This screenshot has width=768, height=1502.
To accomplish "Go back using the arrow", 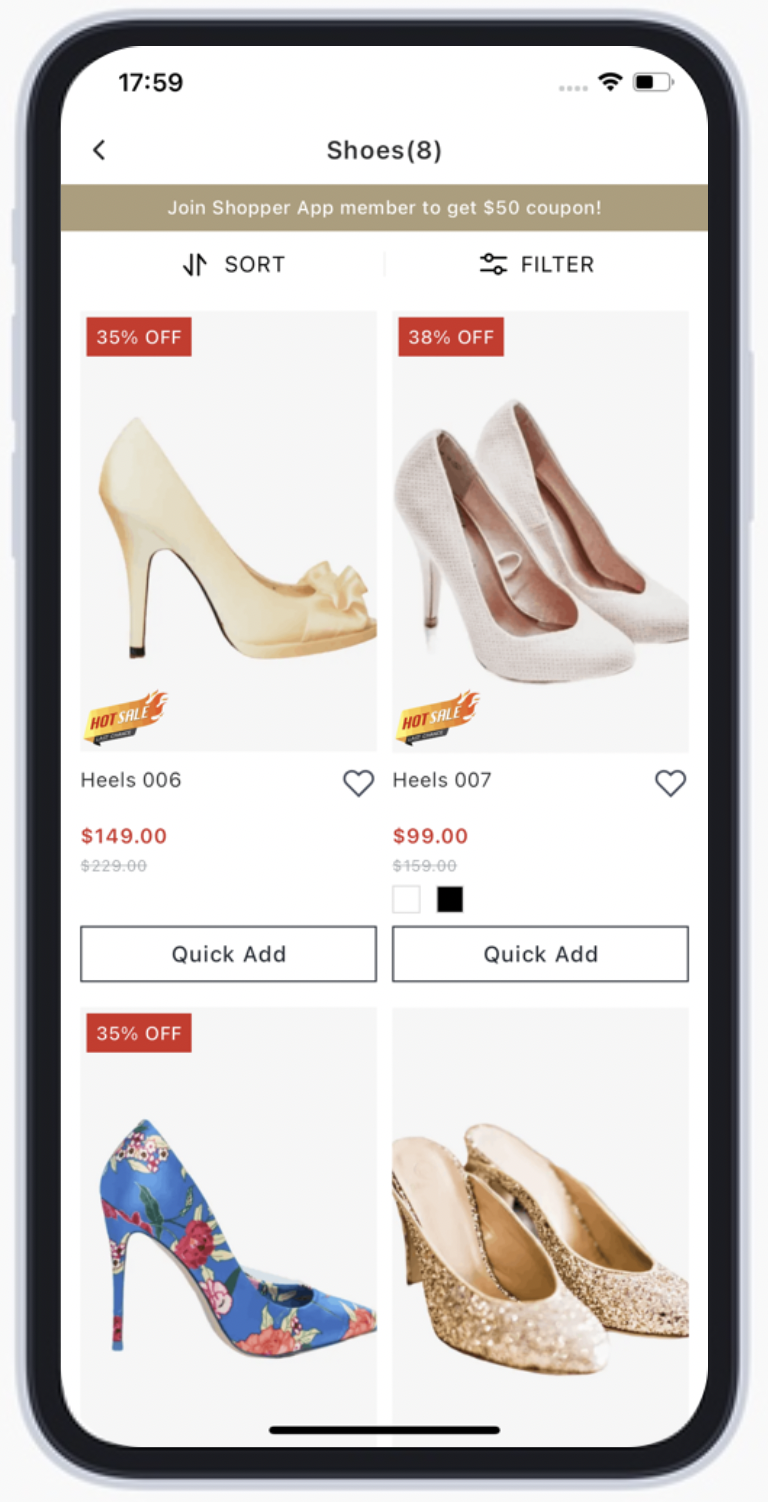I will (x=99, y=150).
